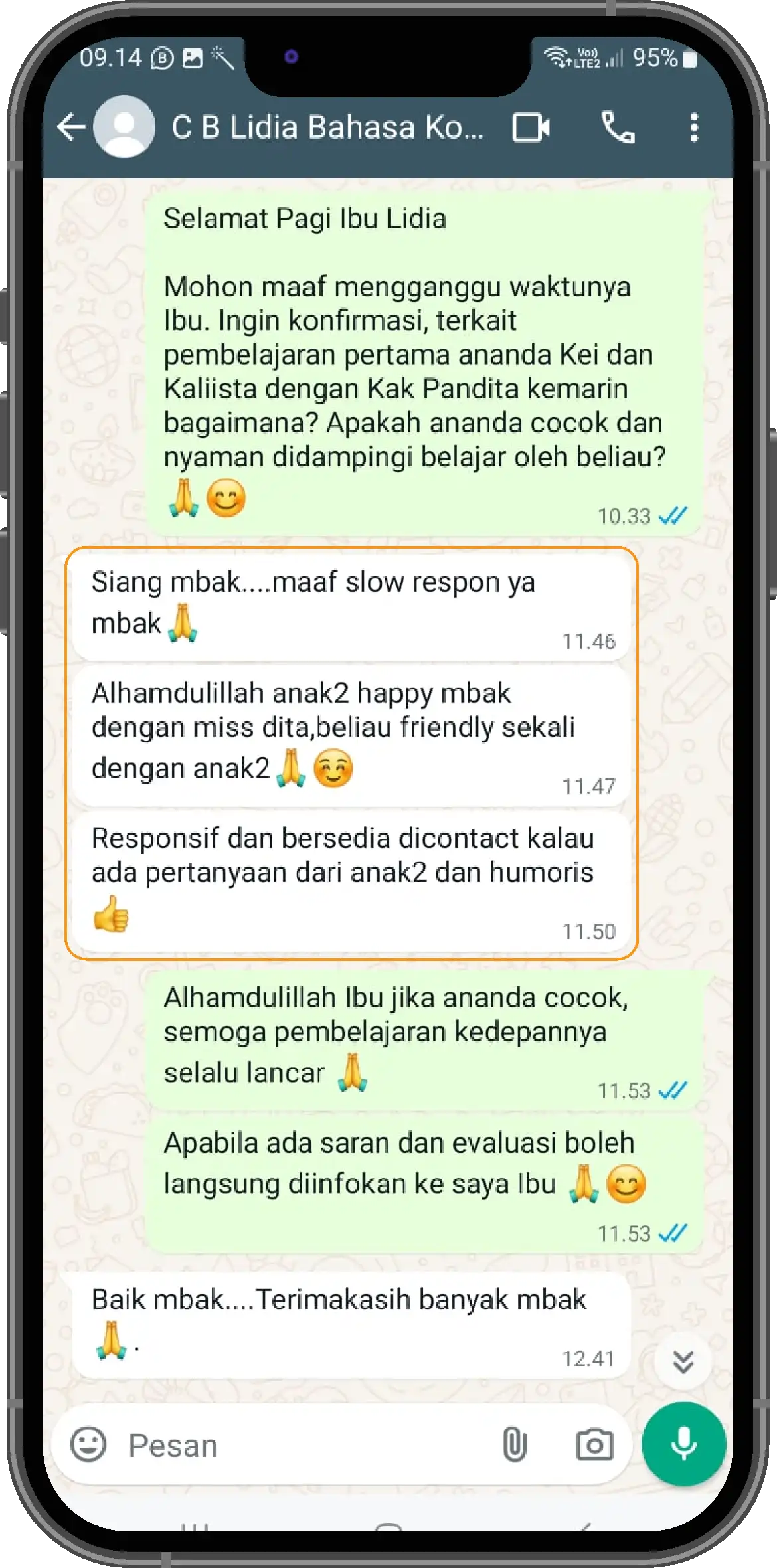Go back to the chat list

tap(72, 127)
